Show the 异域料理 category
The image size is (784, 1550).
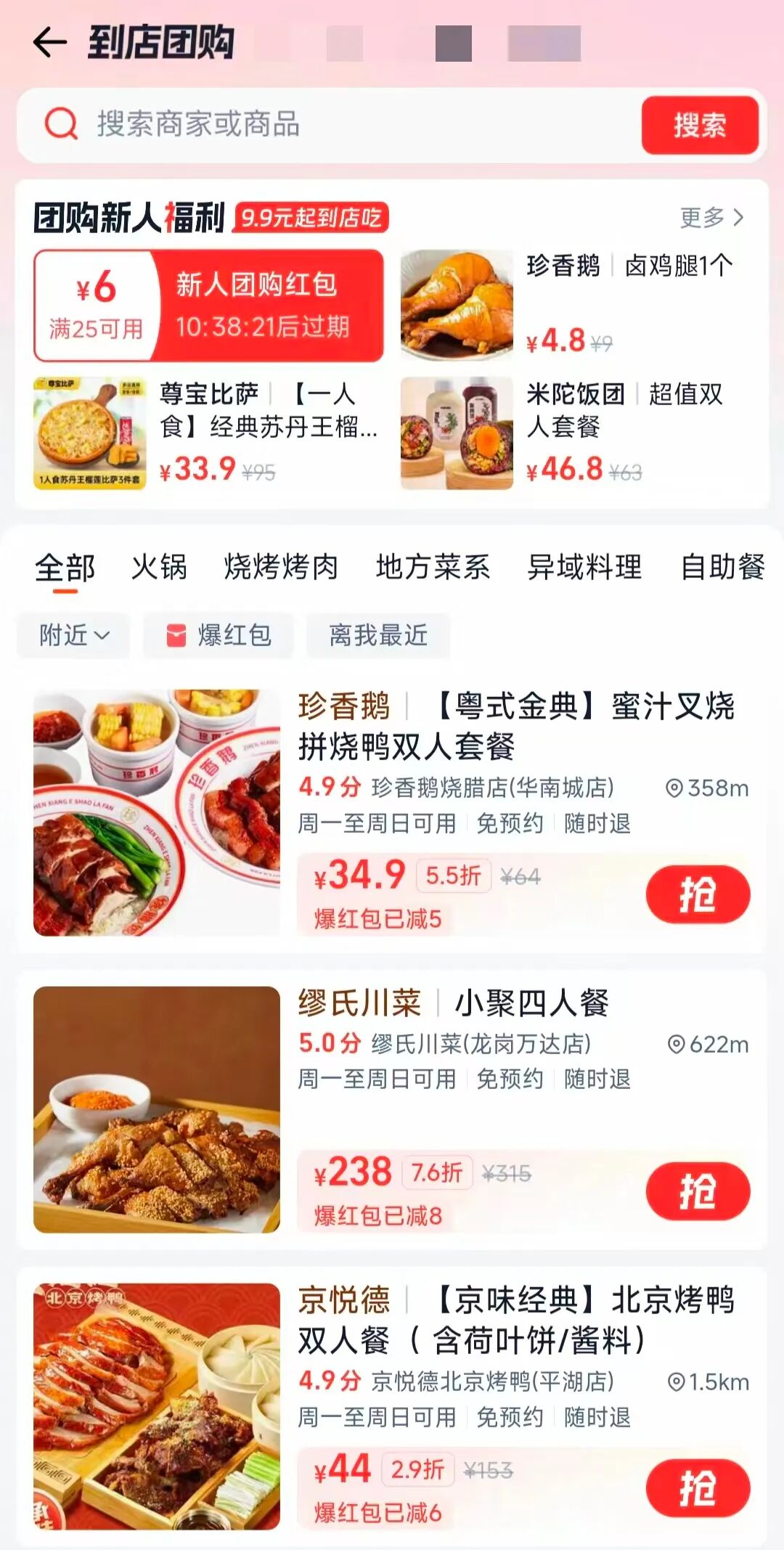click(584, 567)
